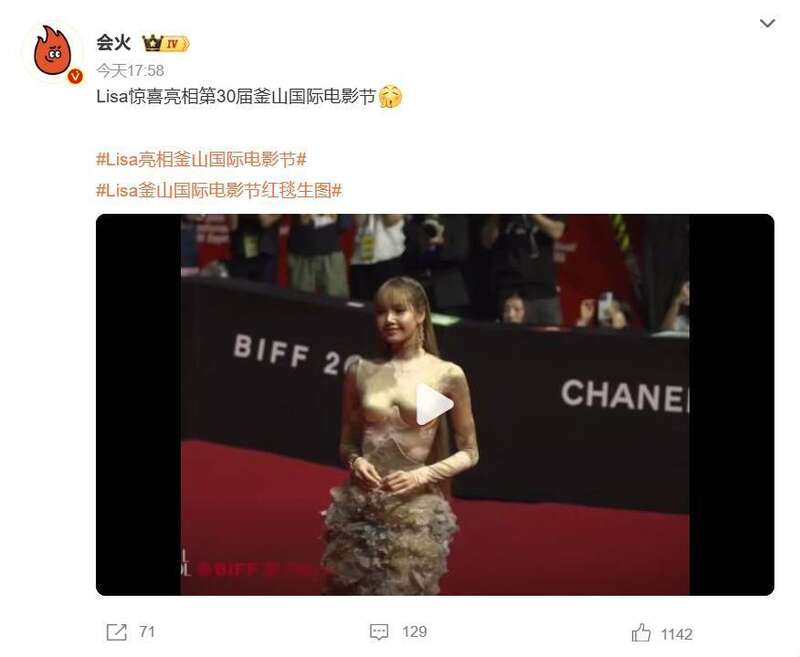Open 会火's profile avatar
The height and width of the screenshot is (657, 800).
[x=52, y=52]
